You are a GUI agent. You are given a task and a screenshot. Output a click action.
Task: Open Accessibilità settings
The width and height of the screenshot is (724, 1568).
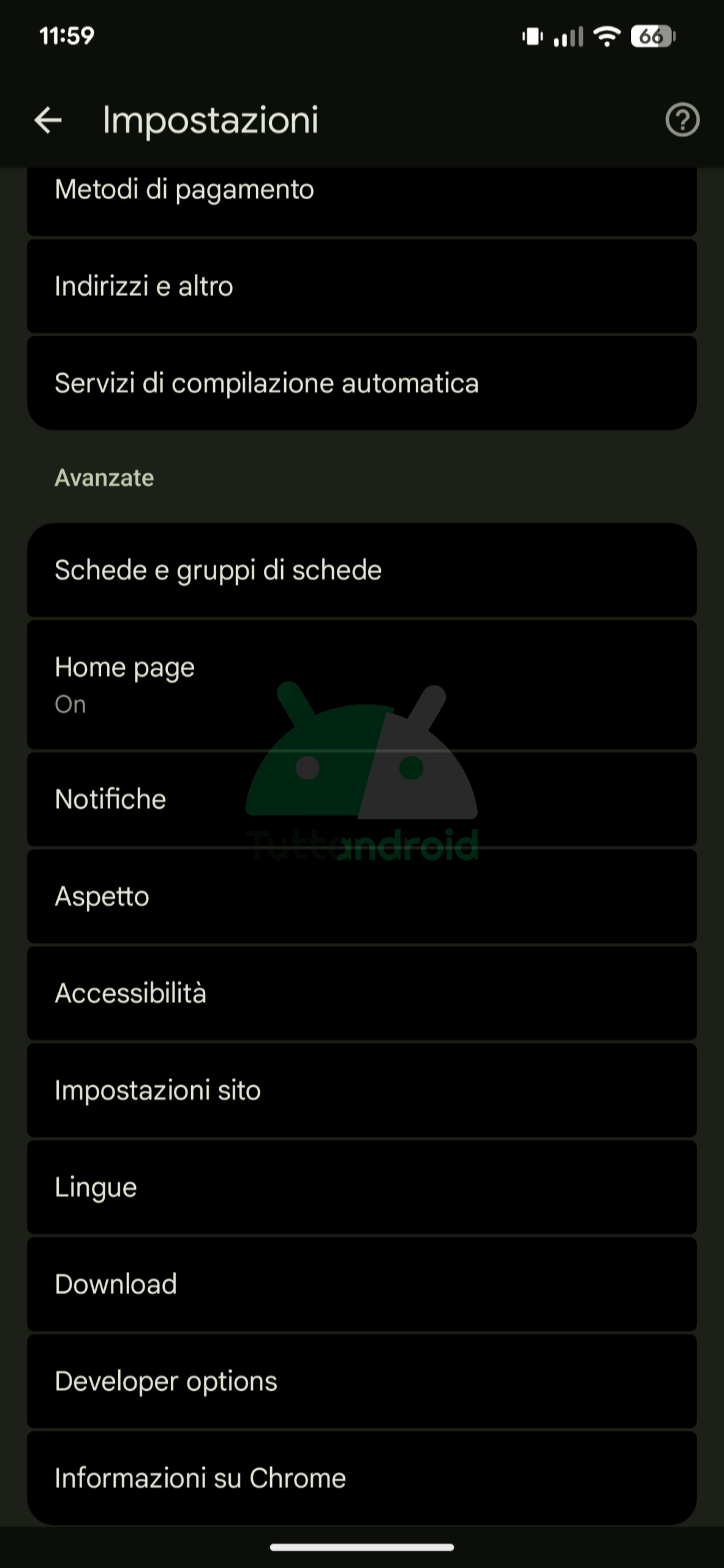coord(361,993)
